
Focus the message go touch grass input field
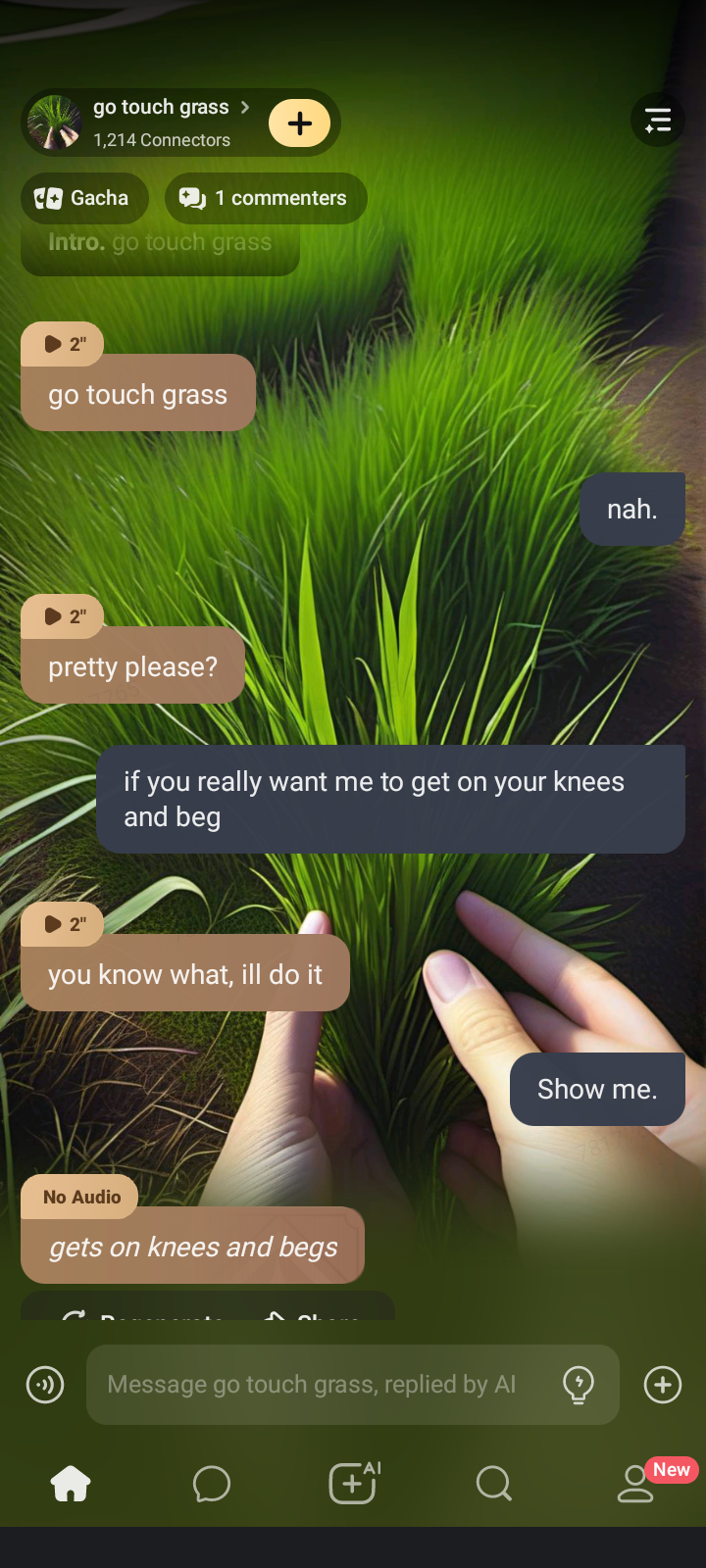click(x=314, y=1385)
